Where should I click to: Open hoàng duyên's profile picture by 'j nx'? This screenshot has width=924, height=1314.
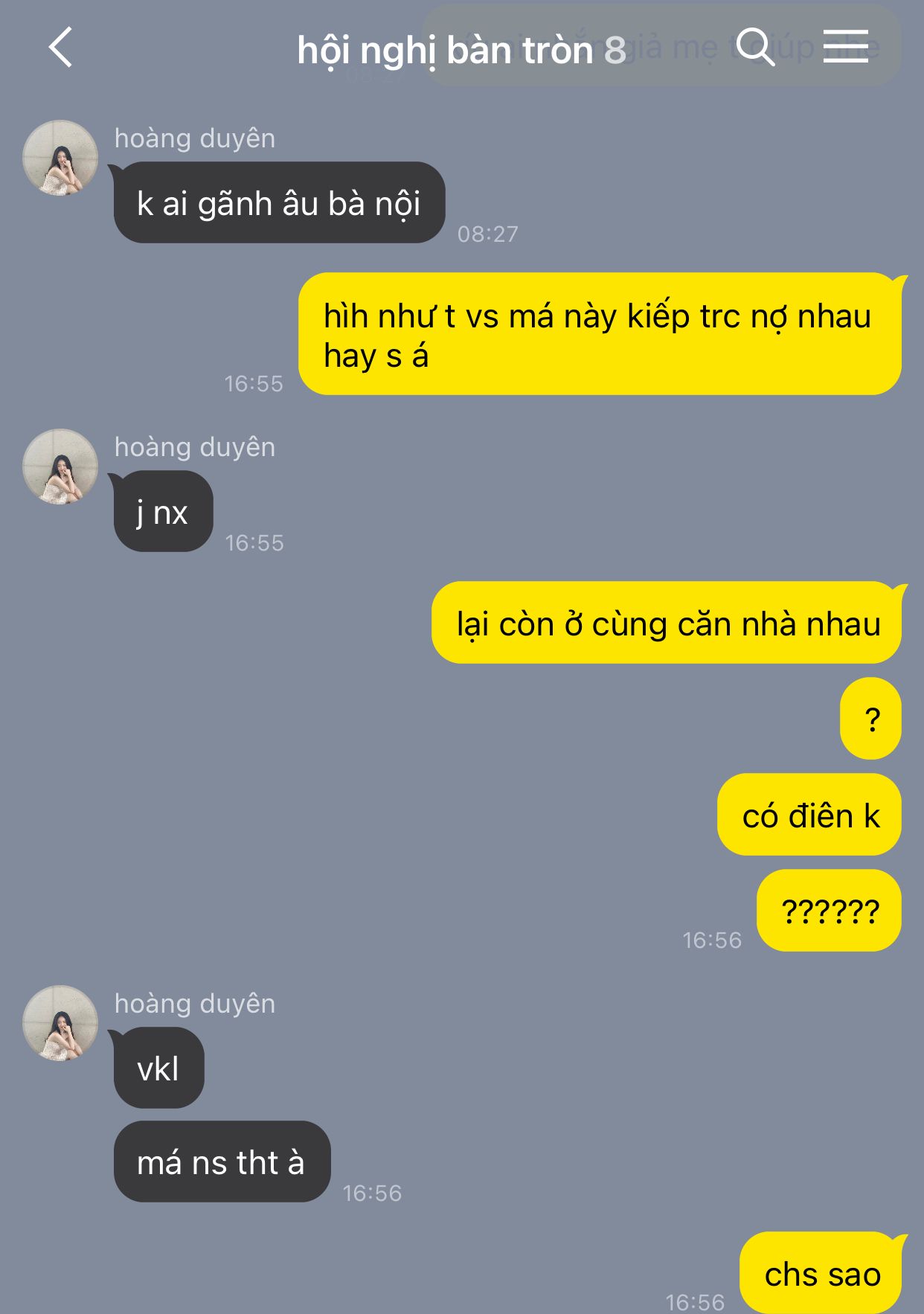point(60,467)
